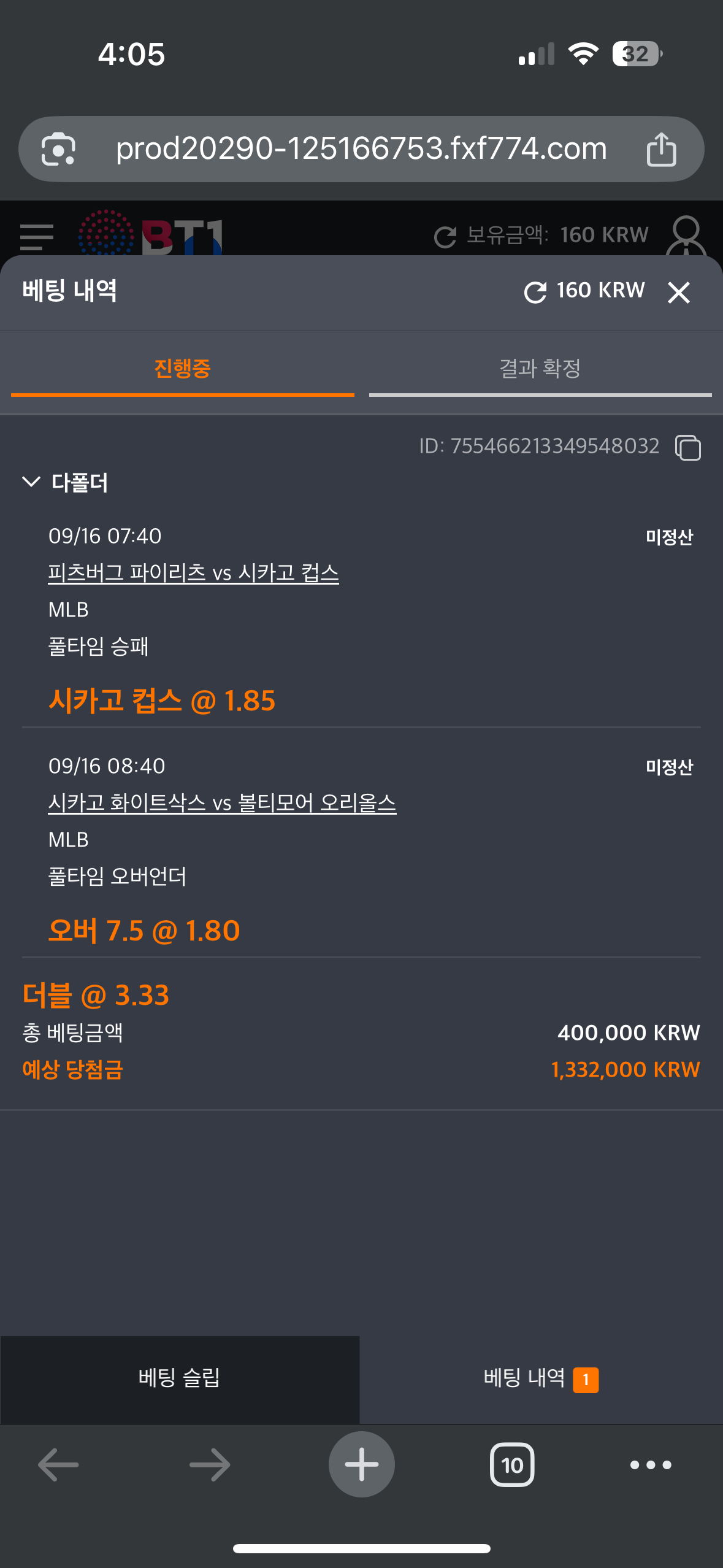Switch to the 베팅 슬립 tab at bottom
Viewport: 723px width, 1568px height.
[x=180, y=1378]
